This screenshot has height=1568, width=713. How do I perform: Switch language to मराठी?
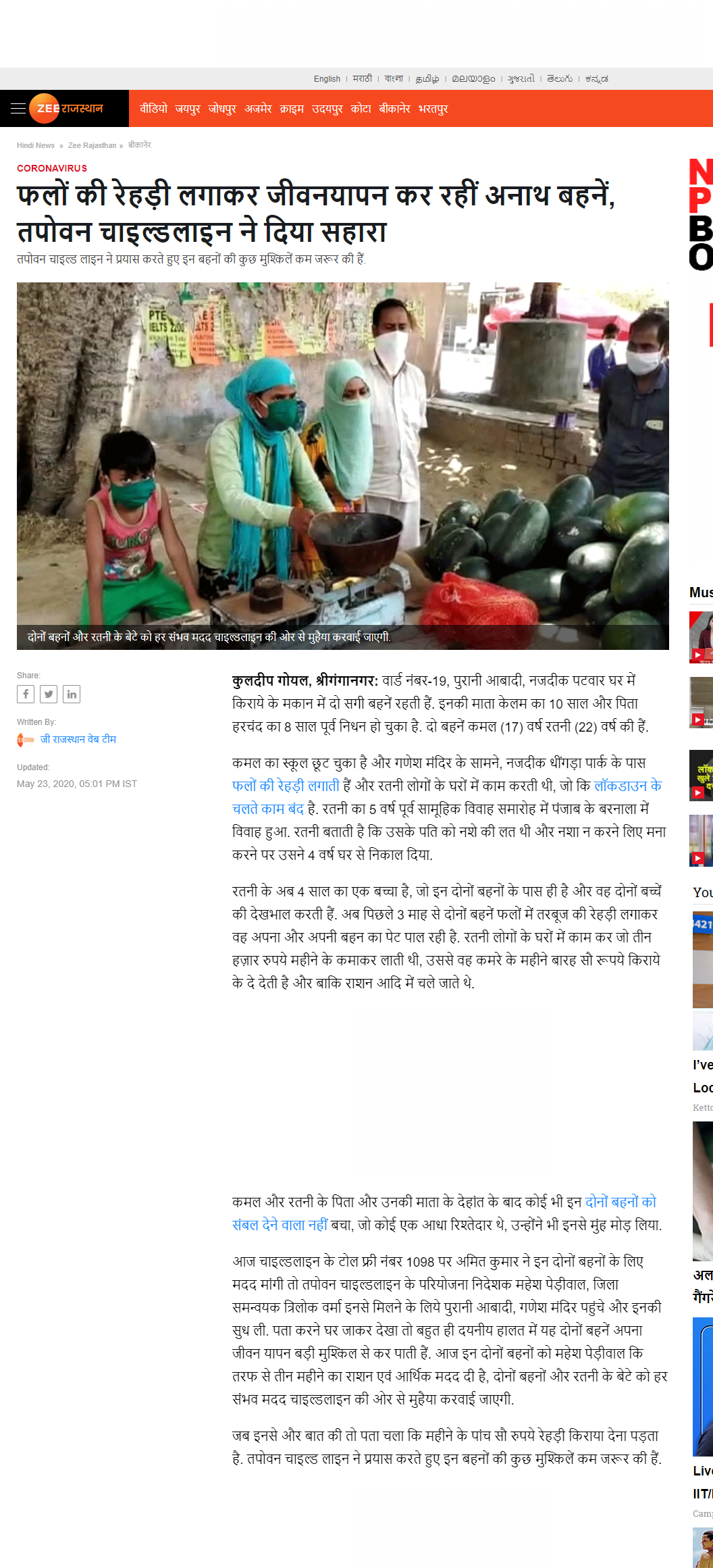click(x=363, y=79)
